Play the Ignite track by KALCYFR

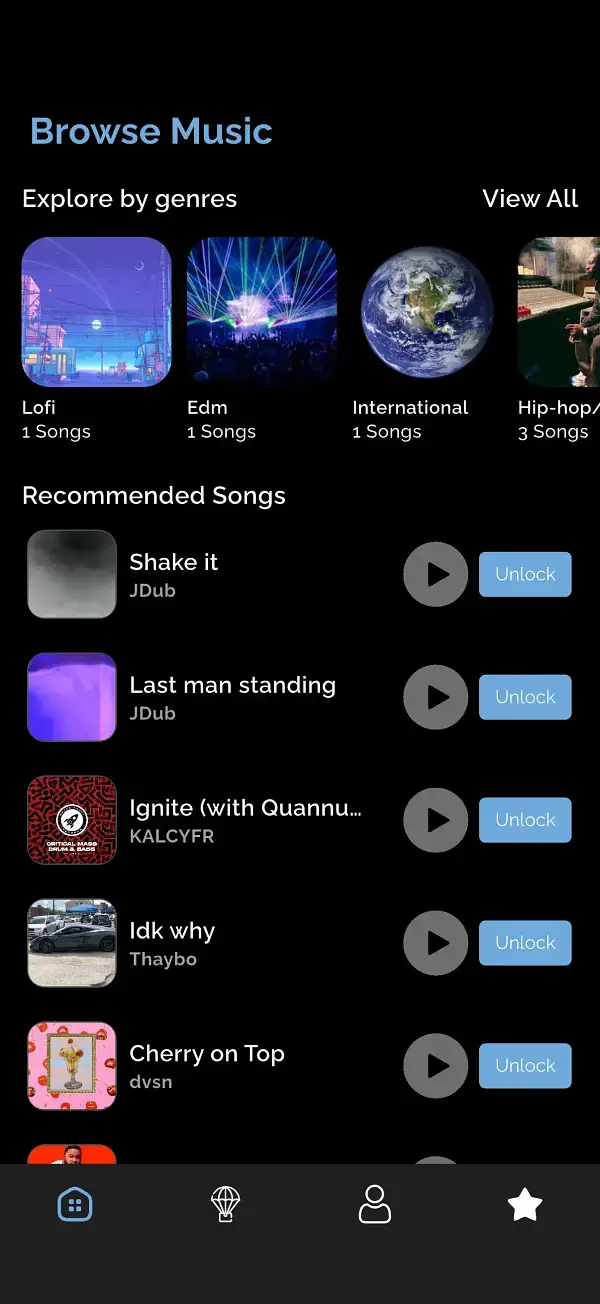pos(435,820)
